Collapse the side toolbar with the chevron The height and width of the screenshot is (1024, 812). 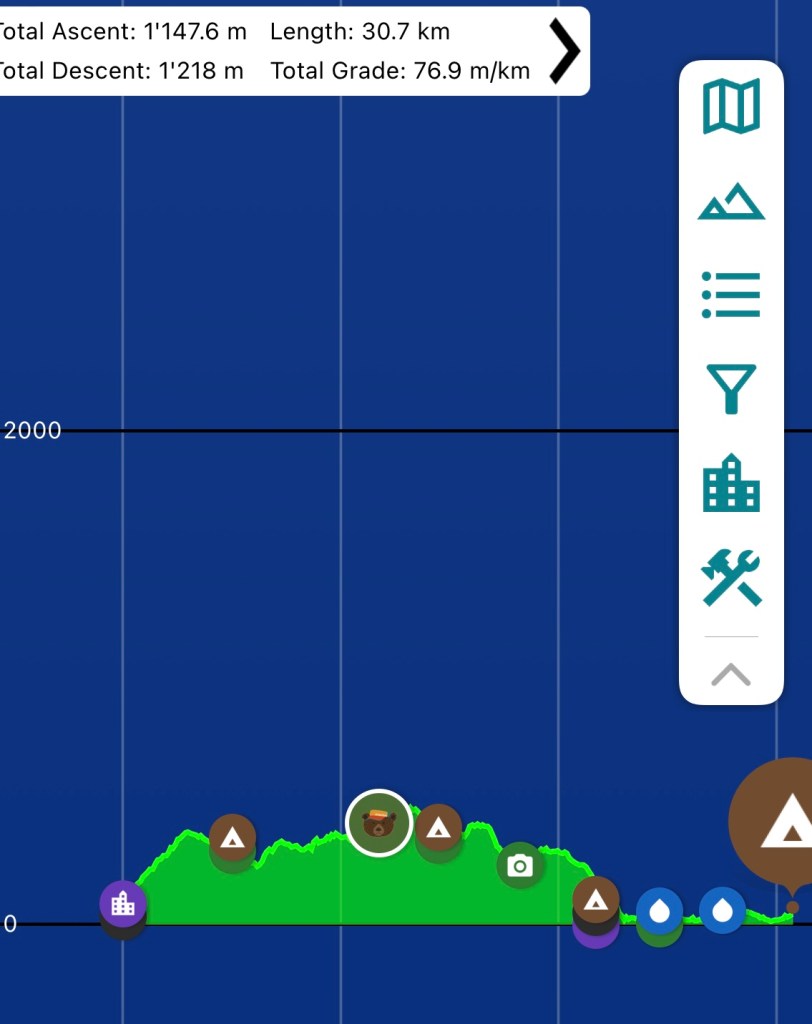731,675
